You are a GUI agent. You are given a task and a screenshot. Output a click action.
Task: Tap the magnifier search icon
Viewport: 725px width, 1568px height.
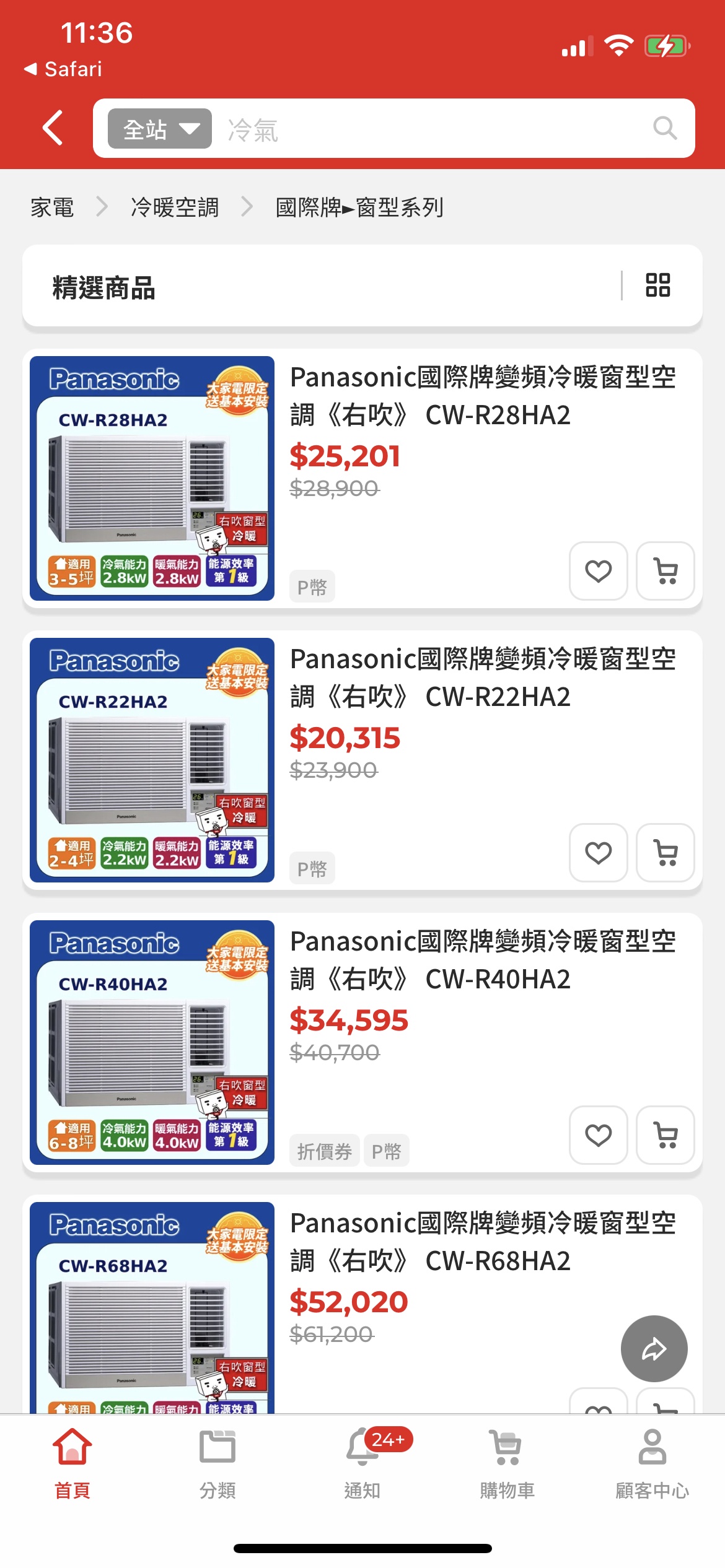(x=664, y=128)
